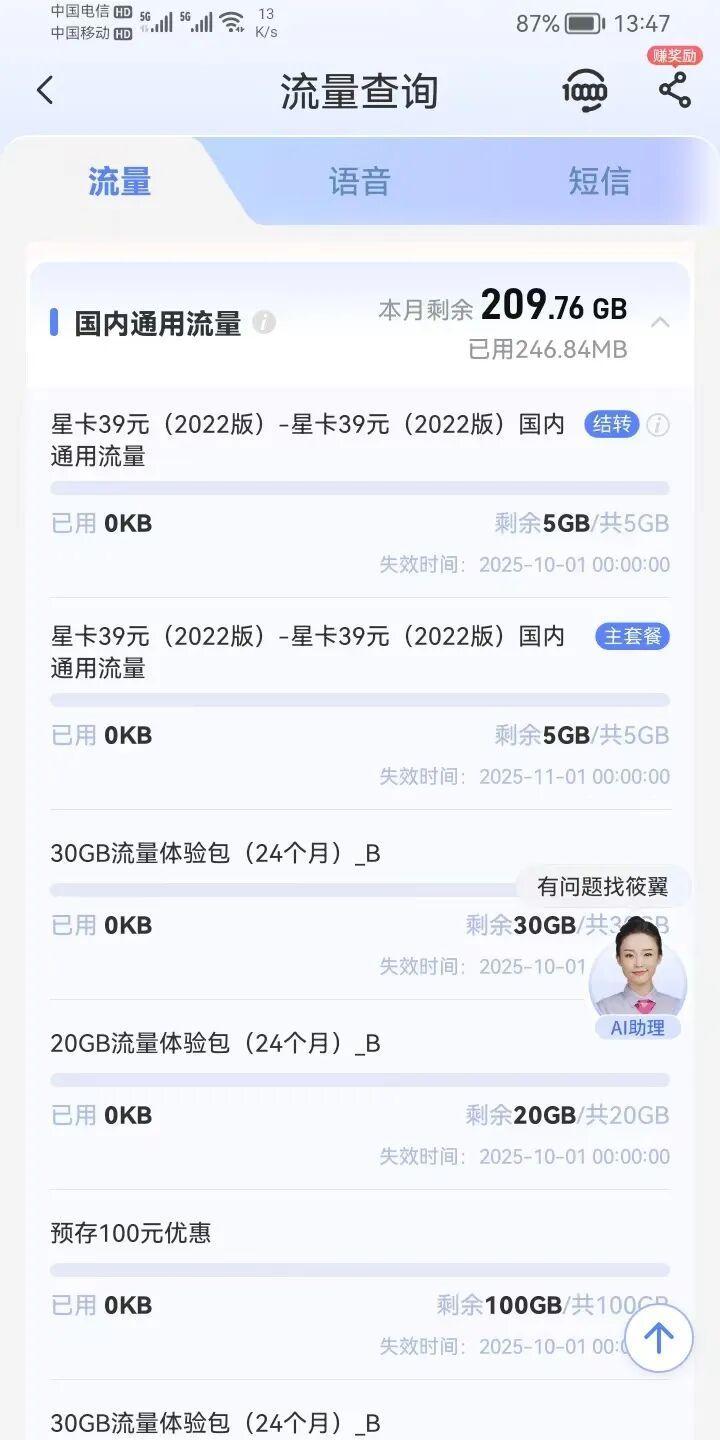
Task: Open the info icon beside 国内通用流量
Action: [x=263, y=322]
